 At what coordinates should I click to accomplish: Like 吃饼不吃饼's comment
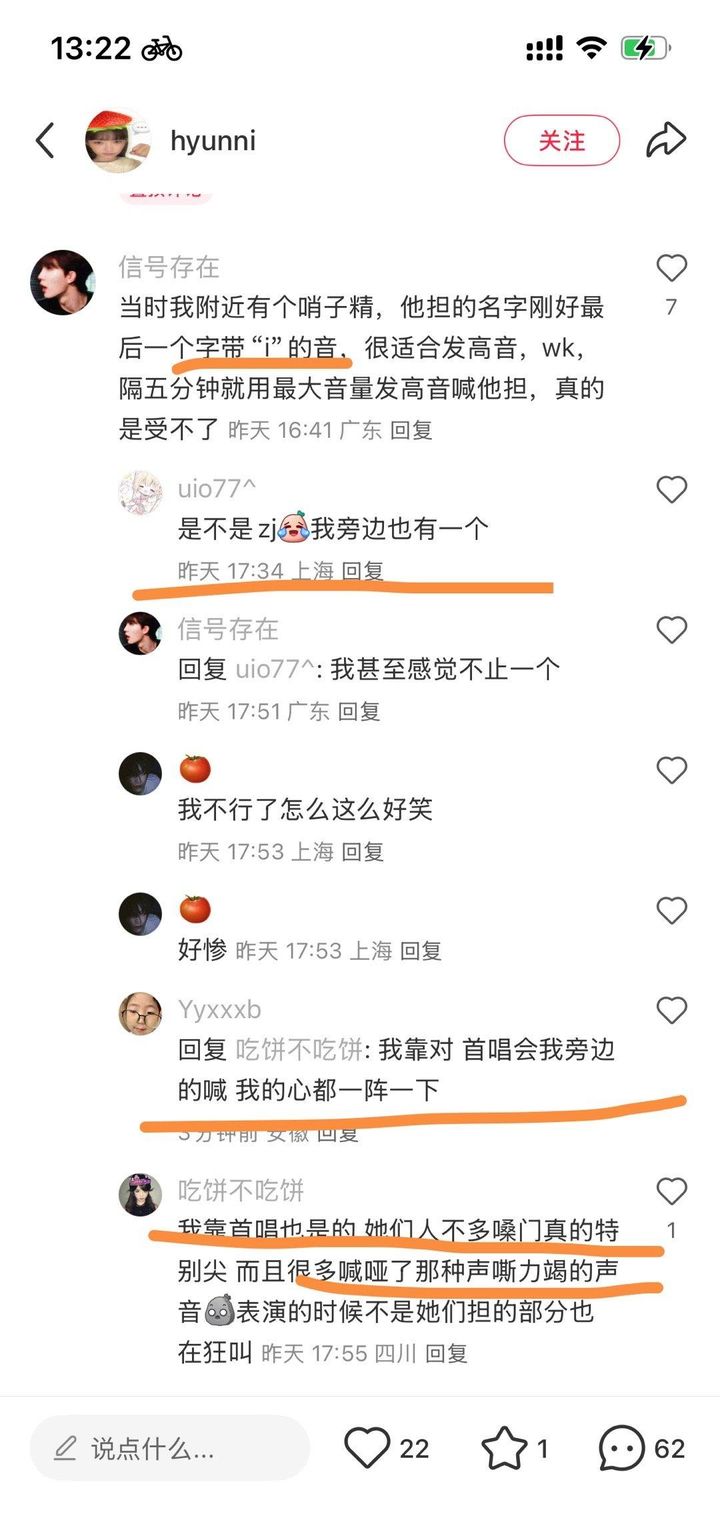coord(671,1191)
